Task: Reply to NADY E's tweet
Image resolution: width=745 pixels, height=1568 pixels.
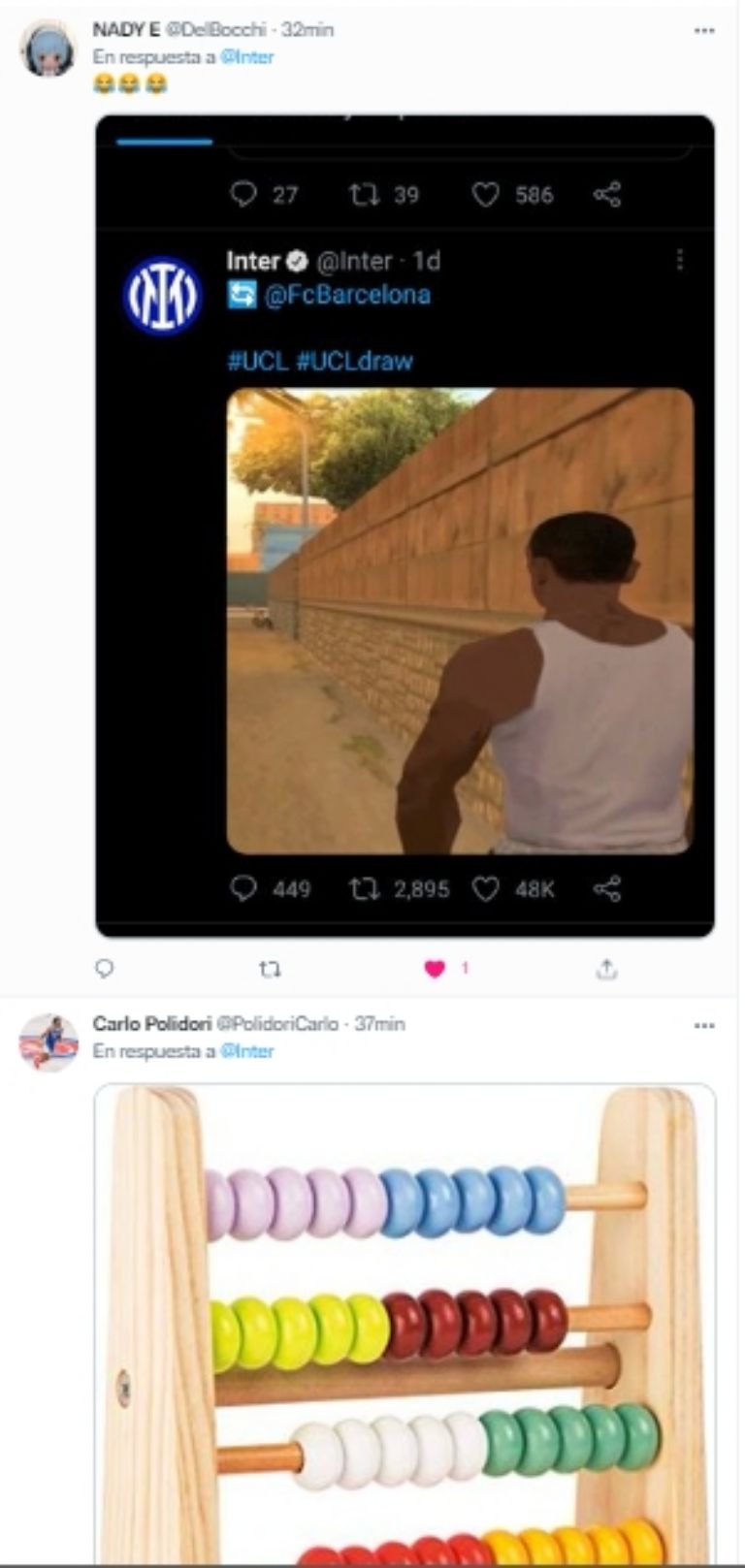Action: click(105, 968)
